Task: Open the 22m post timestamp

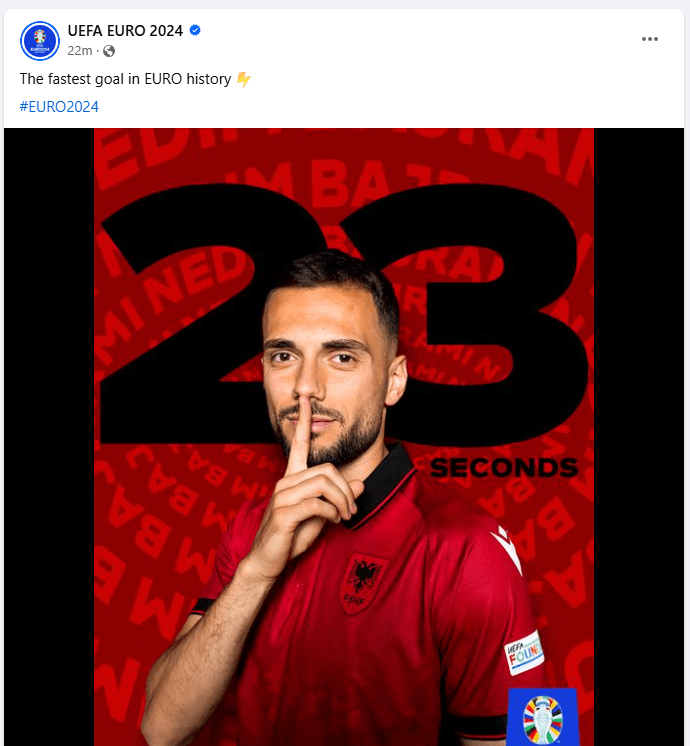Action: pyautogui.click(x=80, y=51)
